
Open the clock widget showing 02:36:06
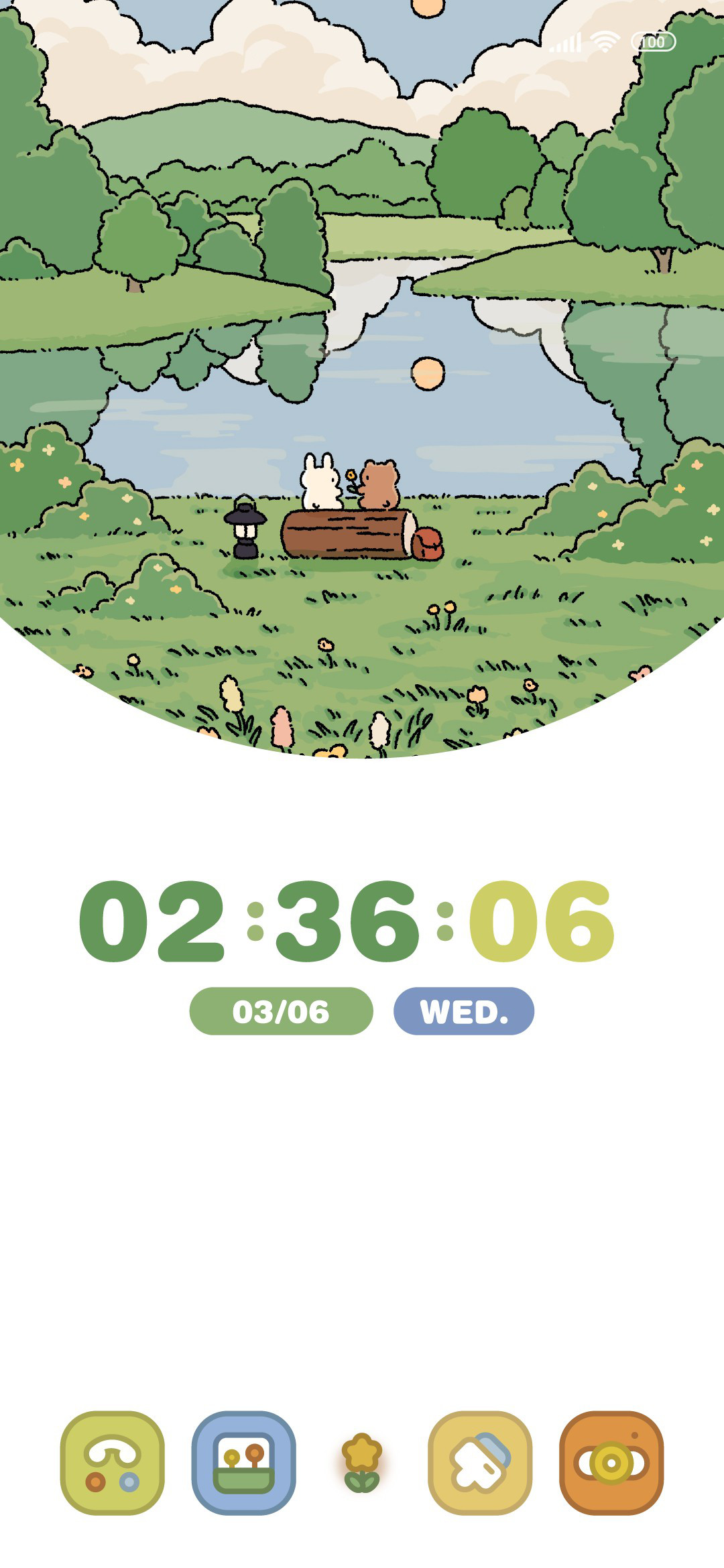point(347,921)
